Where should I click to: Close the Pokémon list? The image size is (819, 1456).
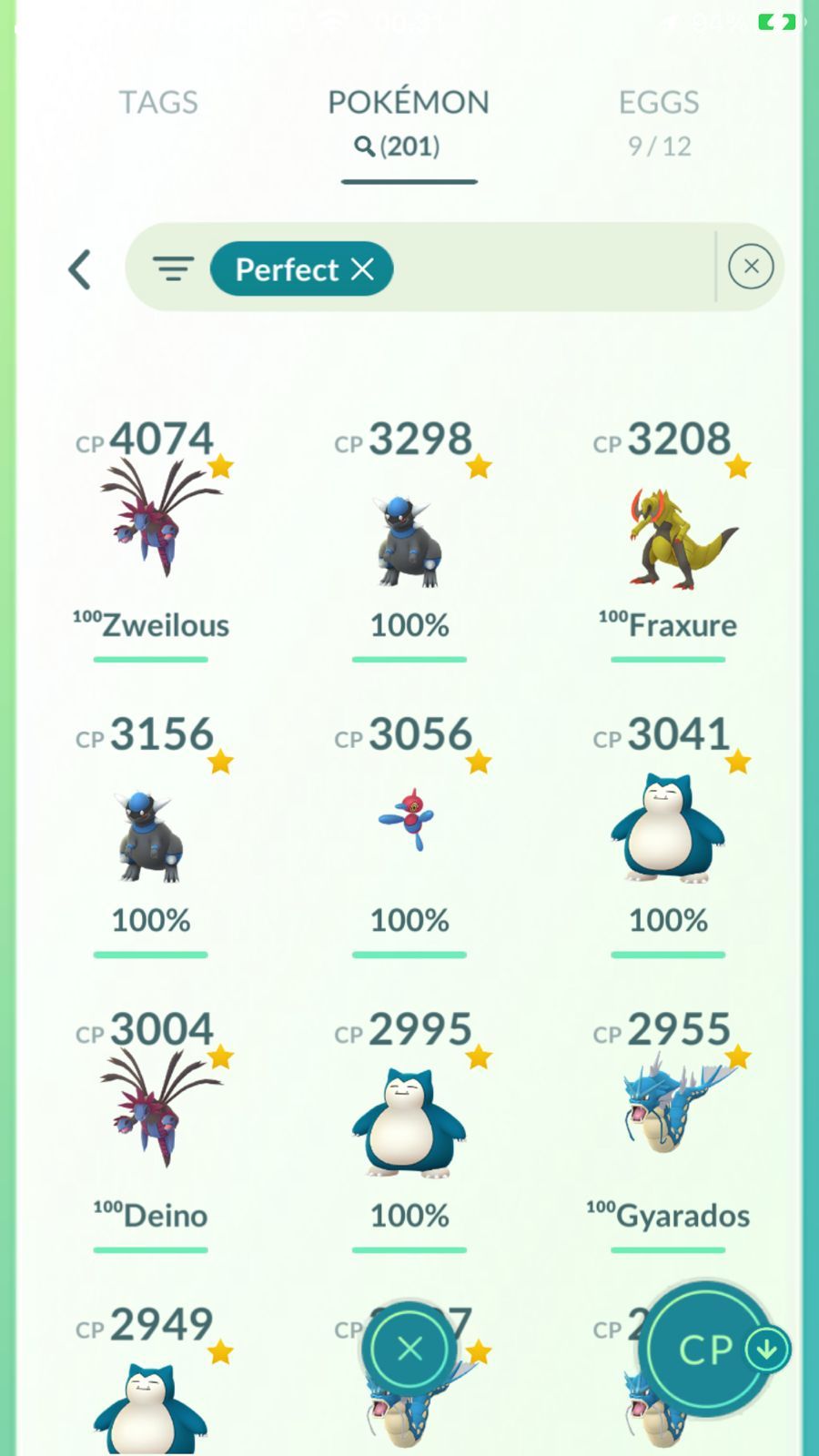409,1348
